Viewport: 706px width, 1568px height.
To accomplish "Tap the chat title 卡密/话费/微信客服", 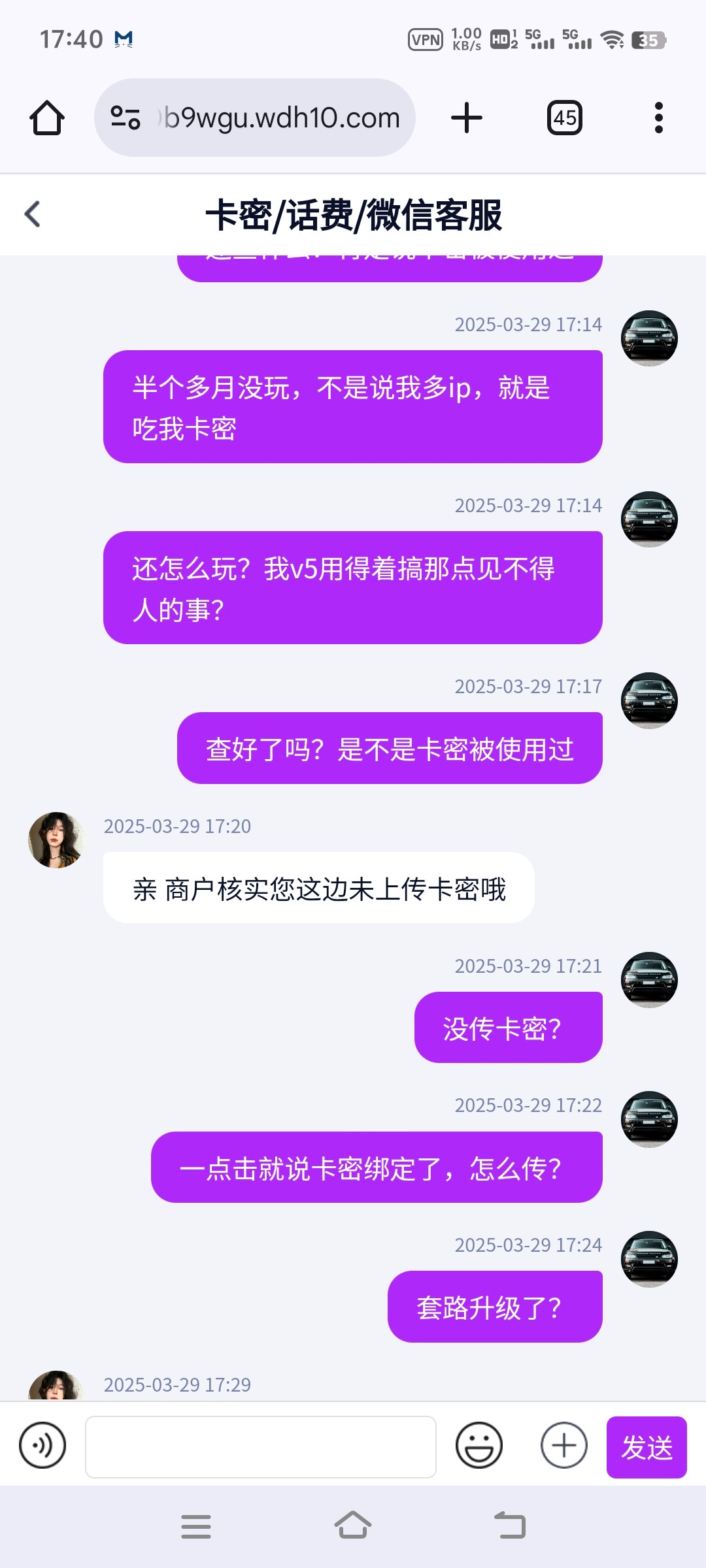I will pos(353,216).
